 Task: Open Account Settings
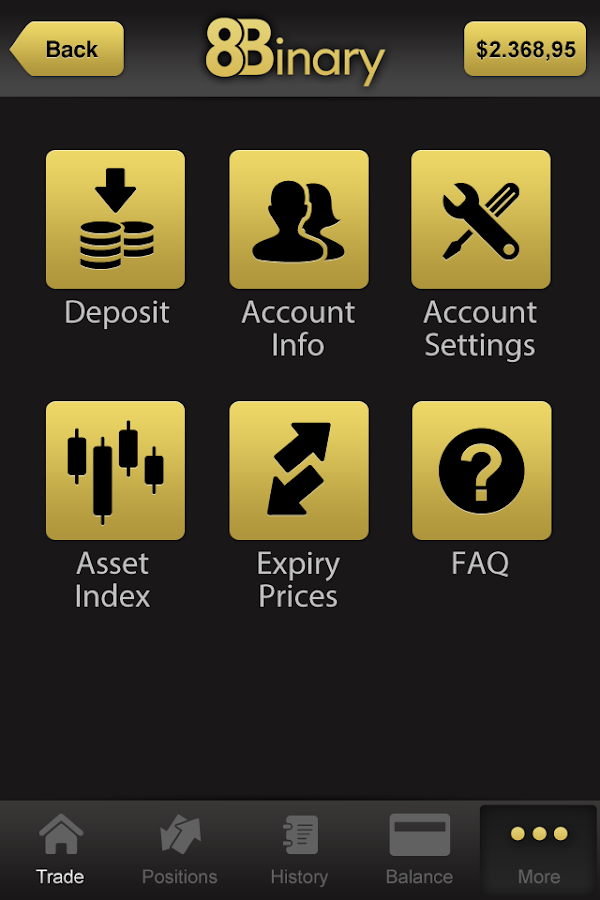coord(481,220)
